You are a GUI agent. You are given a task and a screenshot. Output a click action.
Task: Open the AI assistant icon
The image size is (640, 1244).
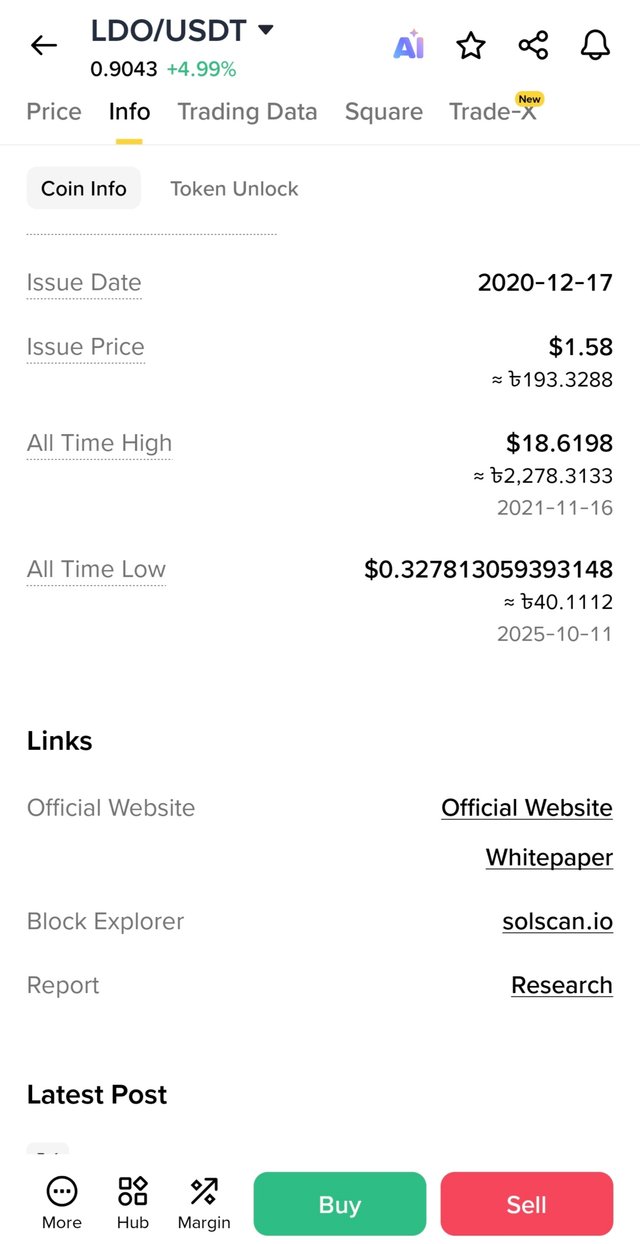click(x=408, y=45)
